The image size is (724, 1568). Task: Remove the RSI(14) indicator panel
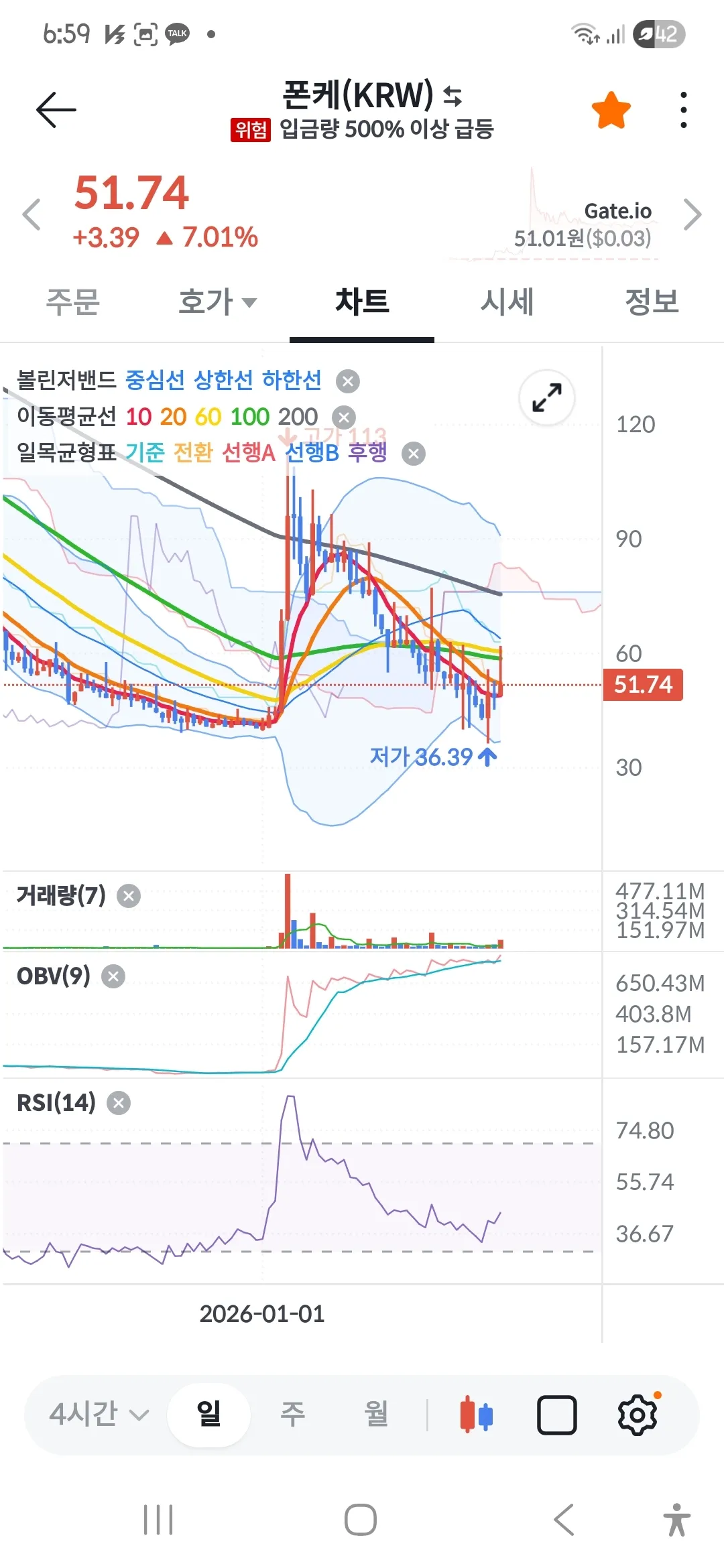(x=119, y=1103)
